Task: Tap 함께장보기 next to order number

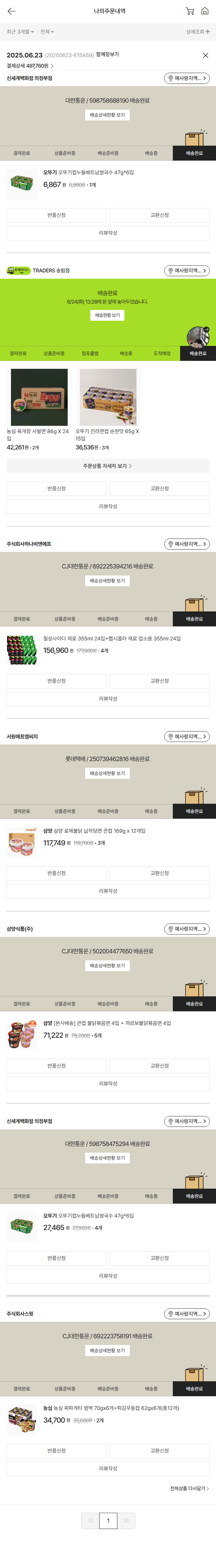Action: click(107, 55)
